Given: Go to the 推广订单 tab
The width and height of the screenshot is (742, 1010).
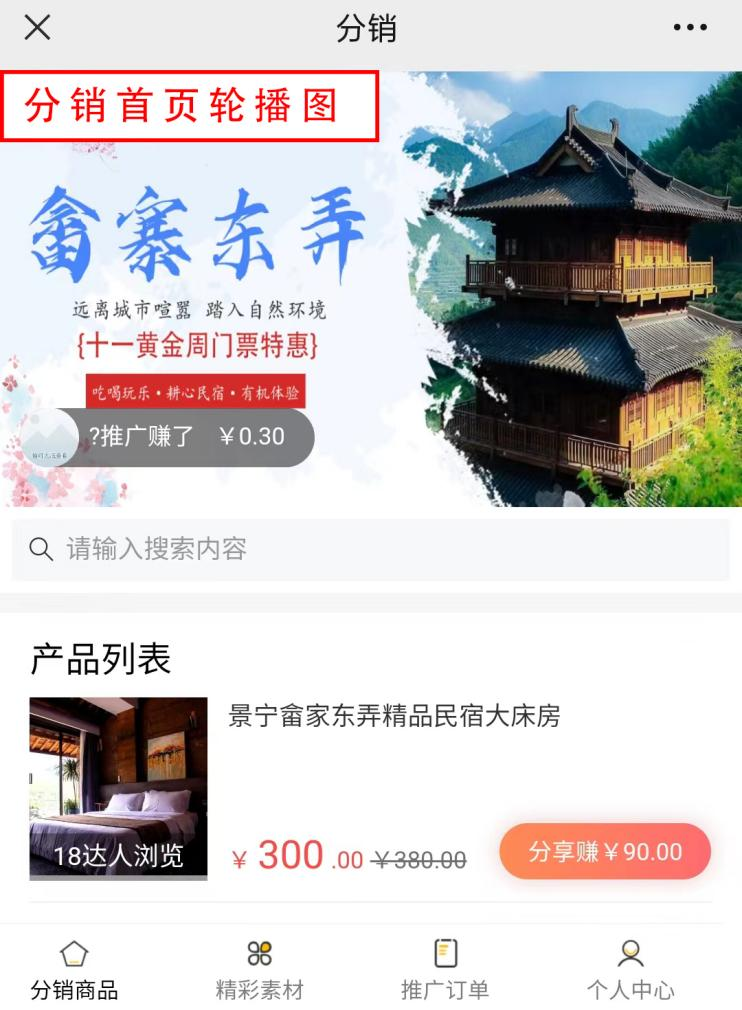Looking at the screenshot, I should [445, 970].
